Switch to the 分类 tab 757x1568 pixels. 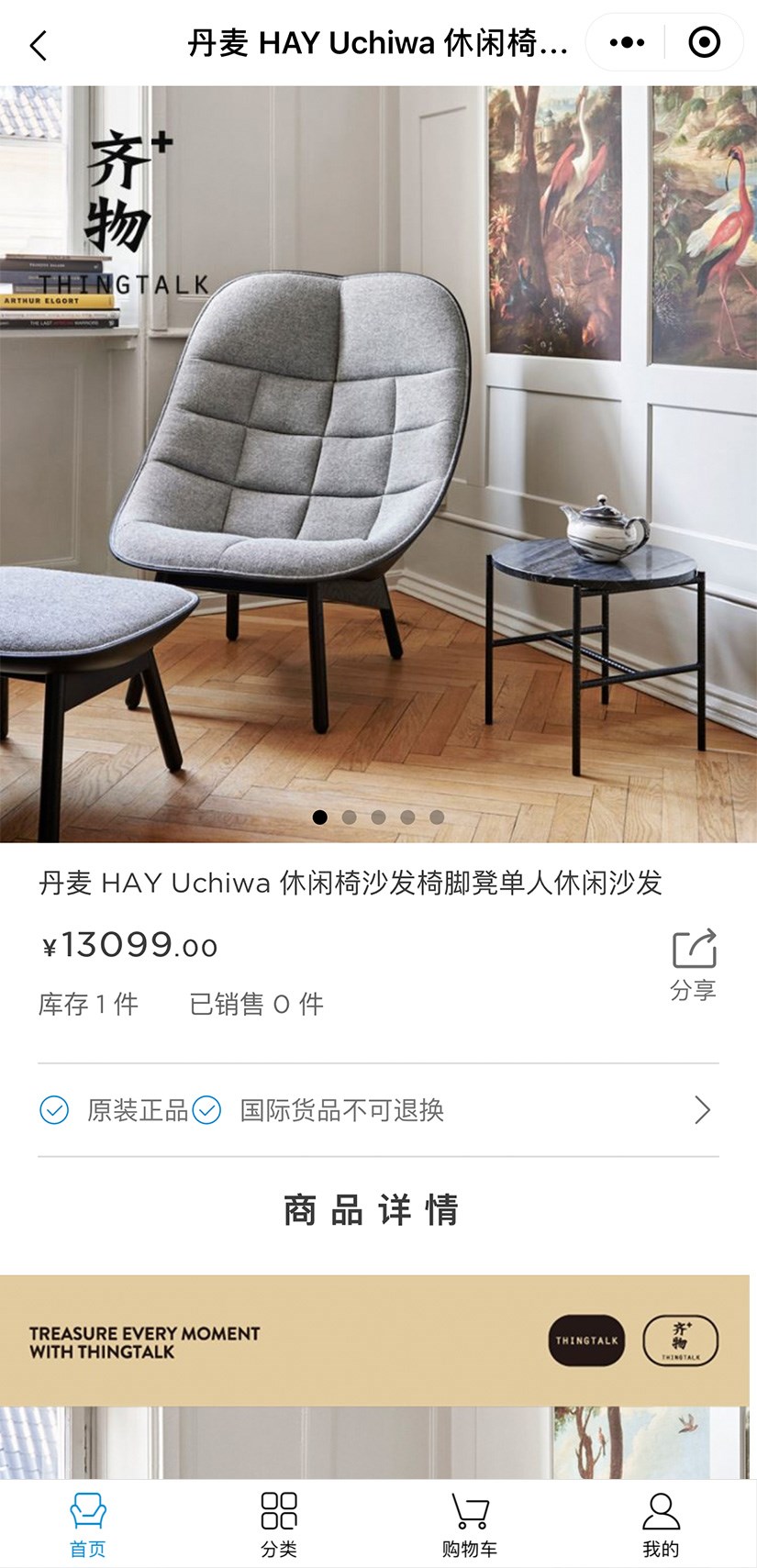click(279, 1525)
